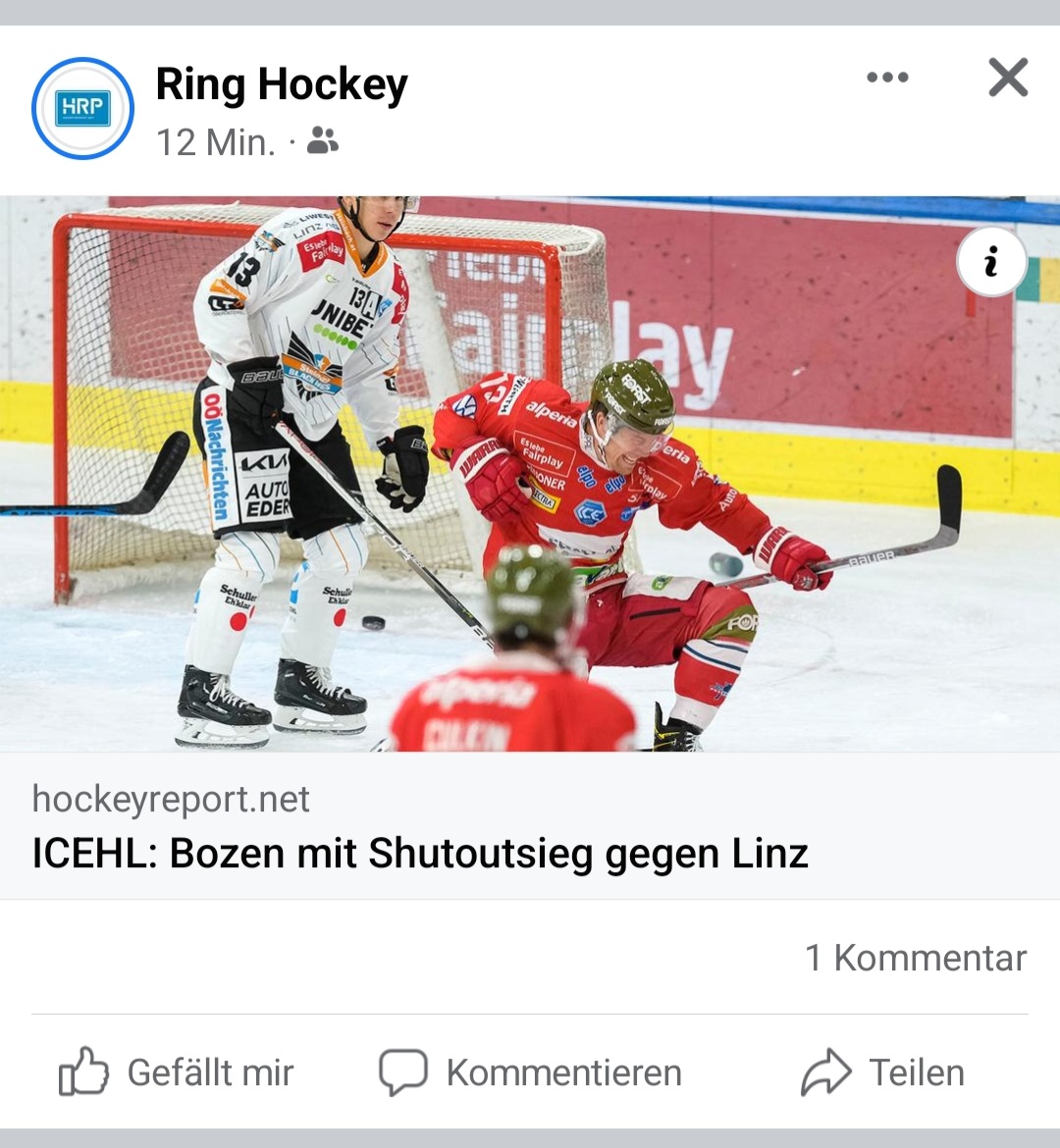This screenshot has height=1148, width=1060.
Task: View the 1 Kommentar thread
Action: click(x=915, y=958)
